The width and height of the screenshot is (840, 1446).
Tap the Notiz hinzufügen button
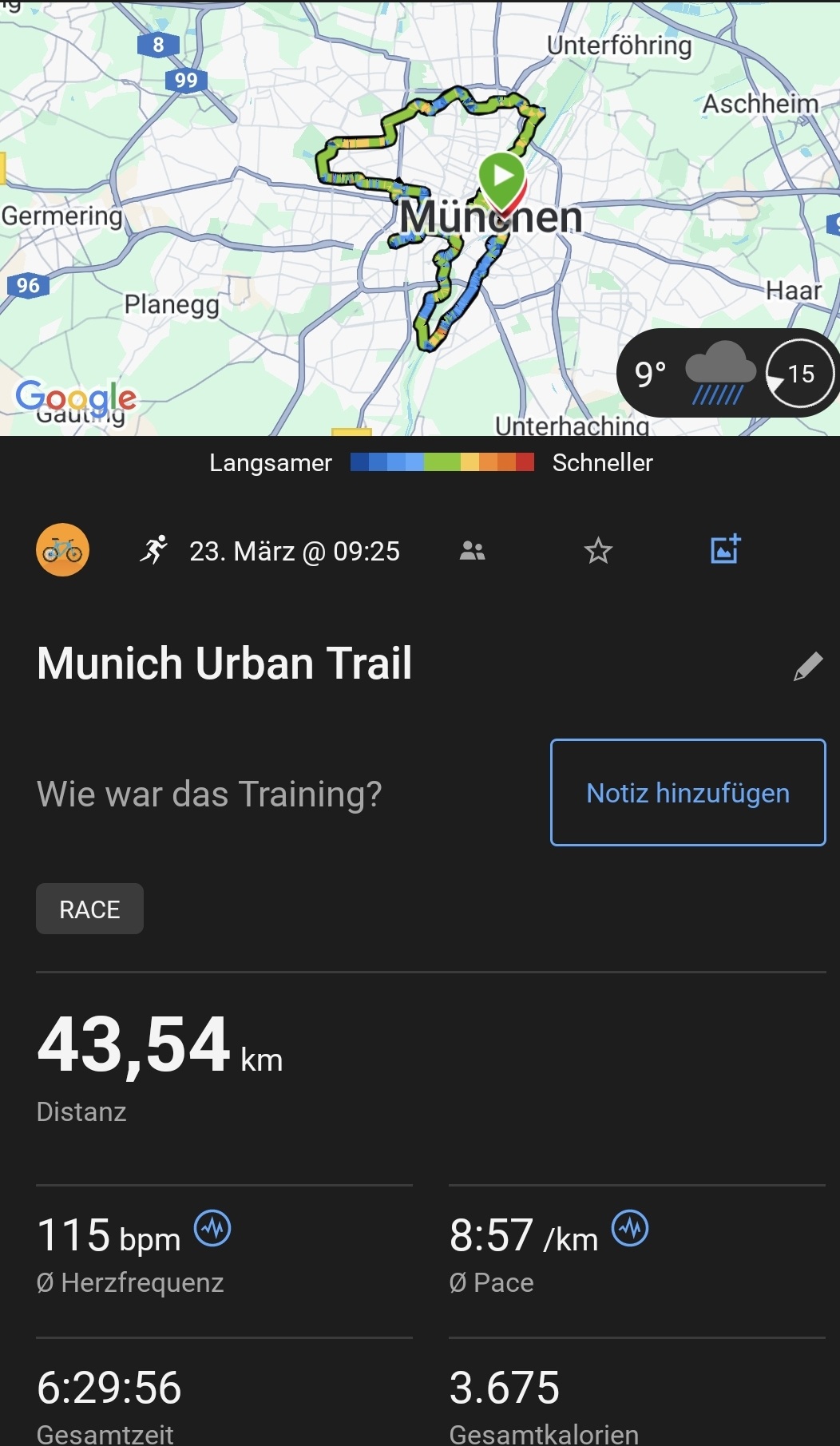click(687, 793)
